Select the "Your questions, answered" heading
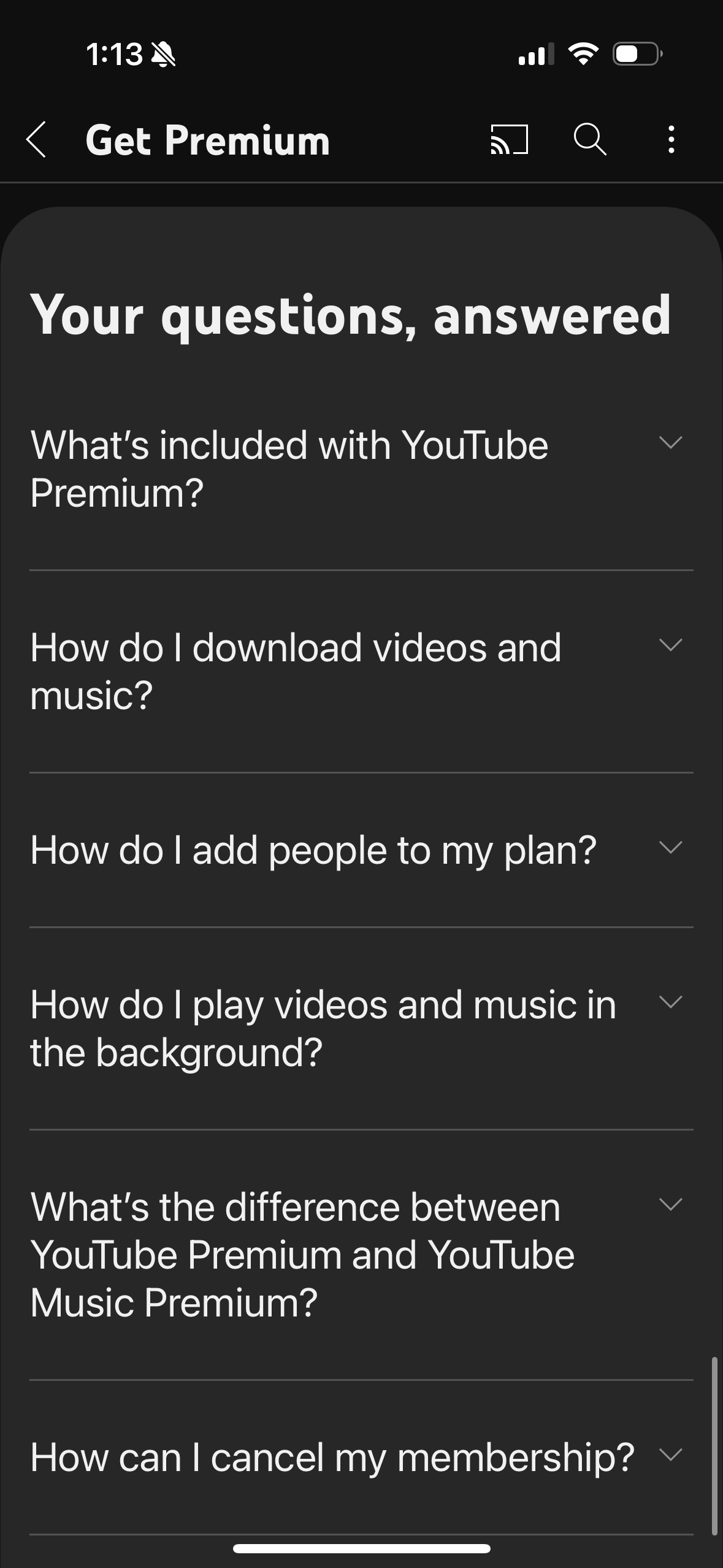 (x=351, y=317)
